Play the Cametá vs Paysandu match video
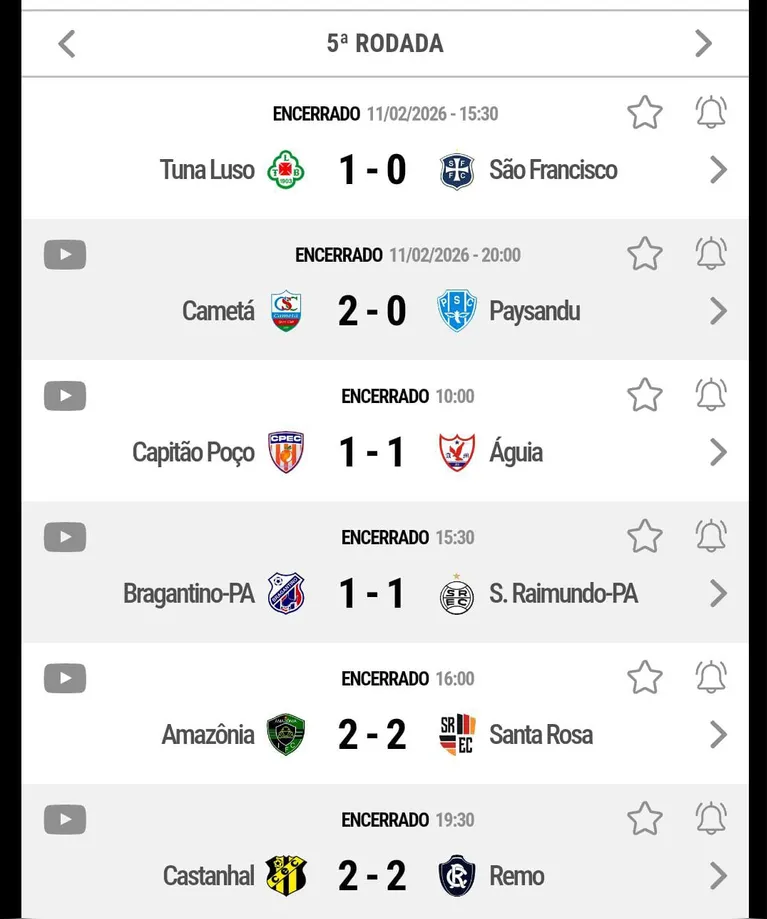Screen dimensions: 767x919 (64, 254)
